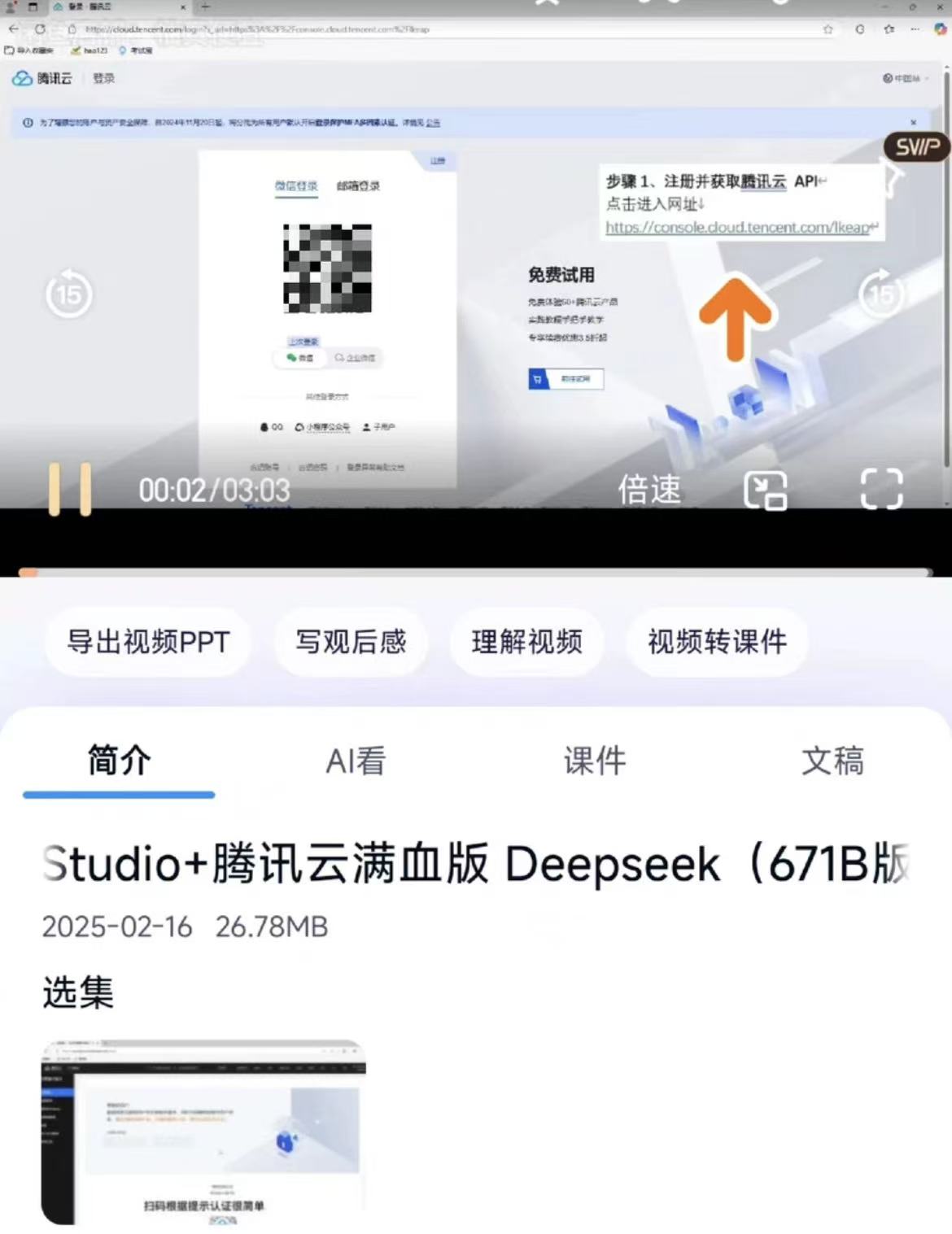Pause the video playback
The height and width of the screenshot is (1234, 952).
click(70, 489)
